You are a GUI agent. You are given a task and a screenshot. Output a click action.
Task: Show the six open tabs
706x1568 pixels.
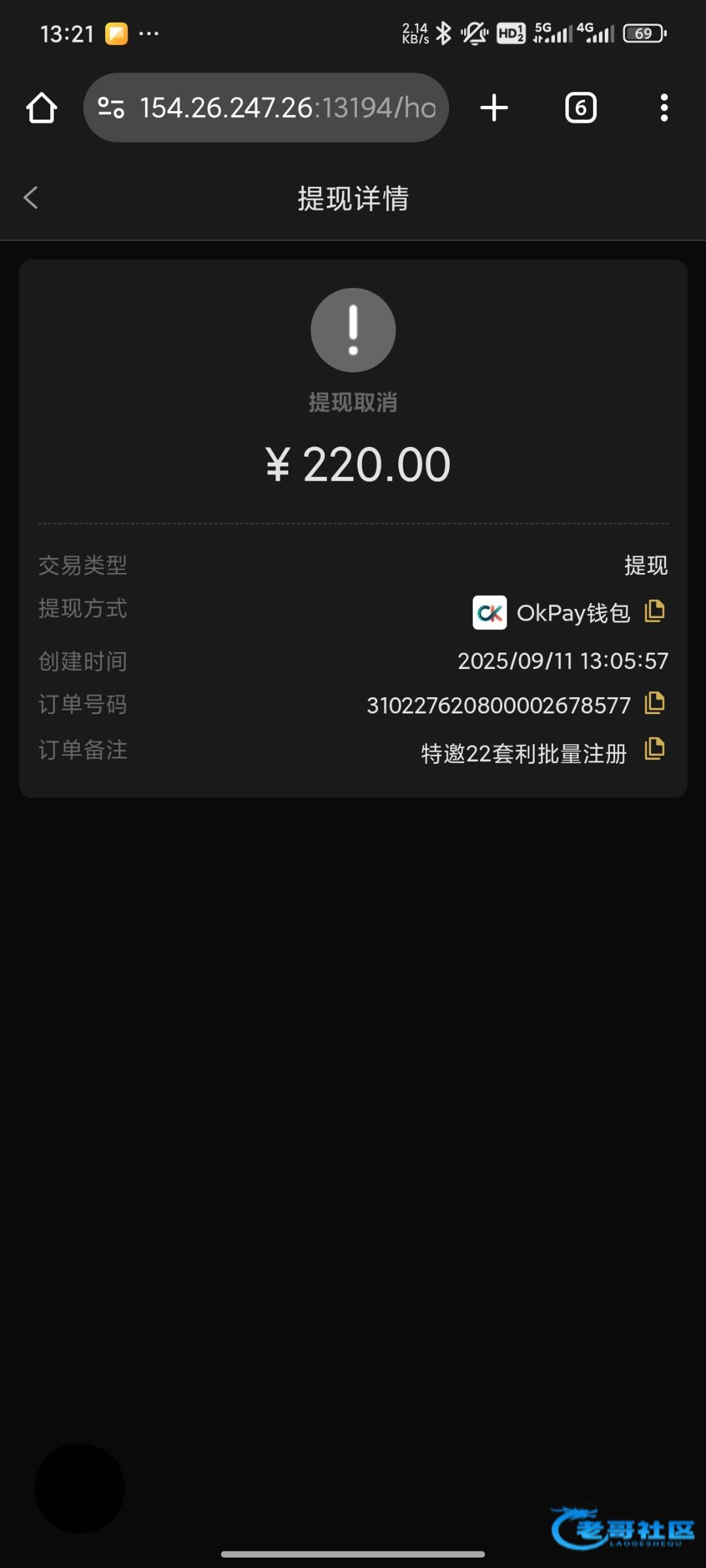pyautogui.click(x=580, y=108)
